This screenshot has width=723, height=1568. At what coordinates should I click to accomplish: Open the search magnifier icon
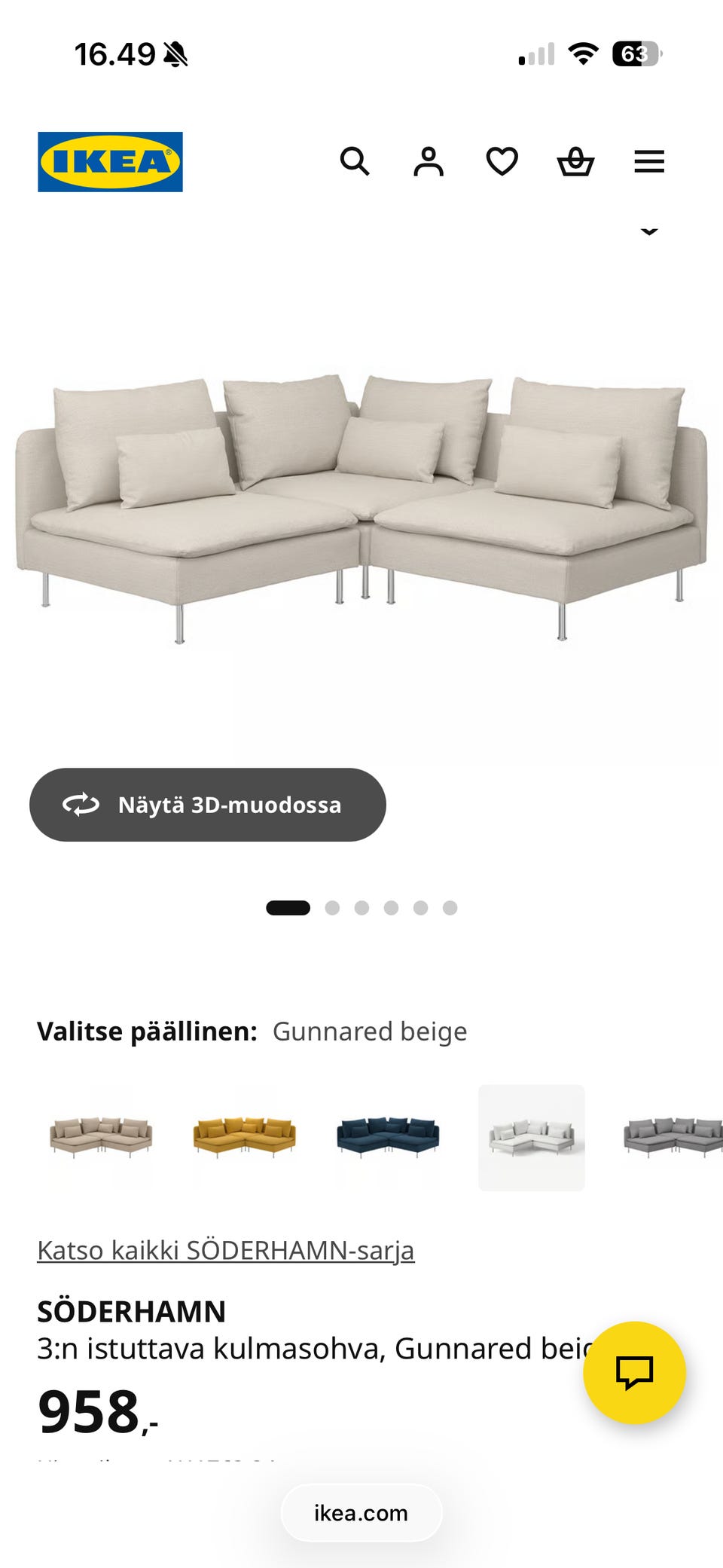click(355, 161)
